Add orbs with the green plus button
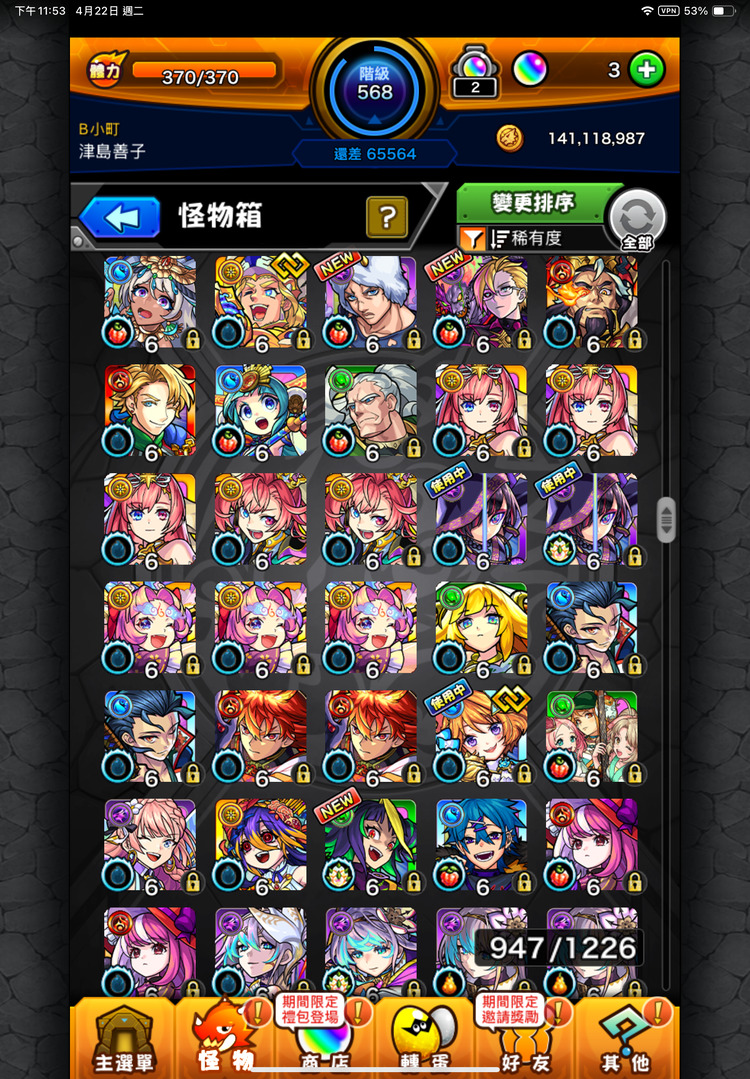 click(x=647, y=69)
